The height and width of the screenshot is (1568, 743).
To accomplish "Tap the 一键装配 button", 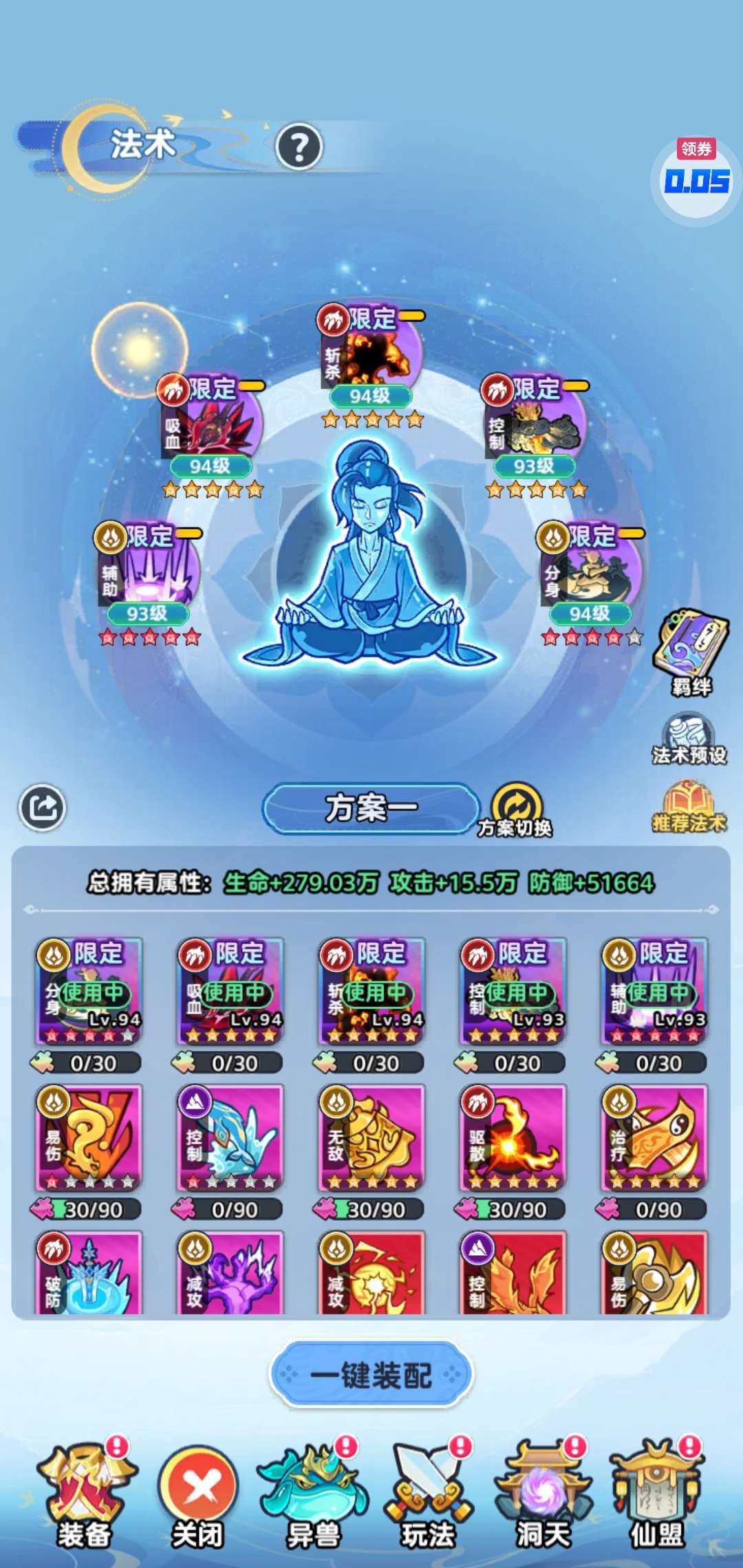I will click(371, 1375).
